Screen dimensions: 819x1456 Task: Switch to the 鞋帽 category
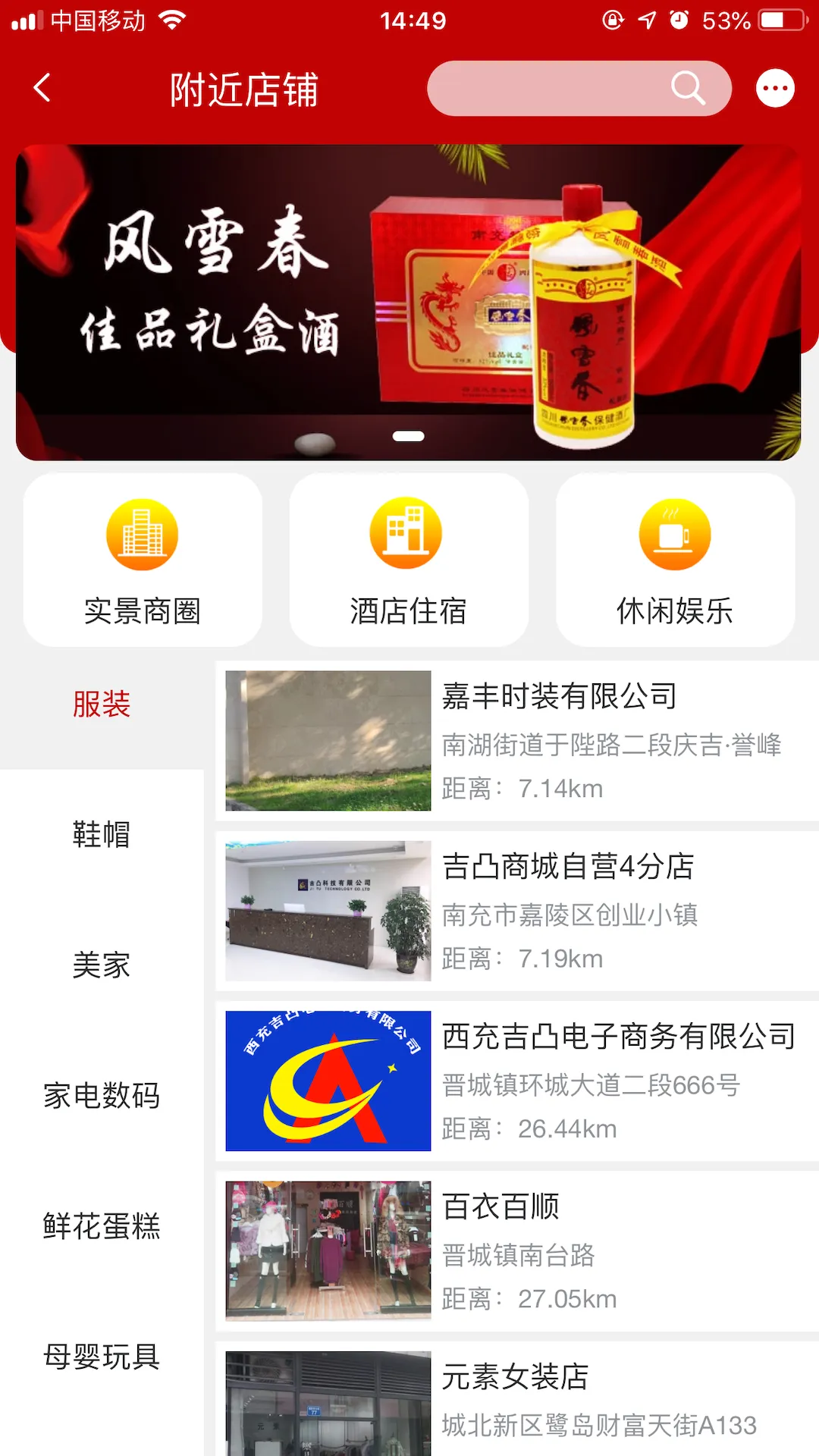pyautogui.click(x=101, y=835)
